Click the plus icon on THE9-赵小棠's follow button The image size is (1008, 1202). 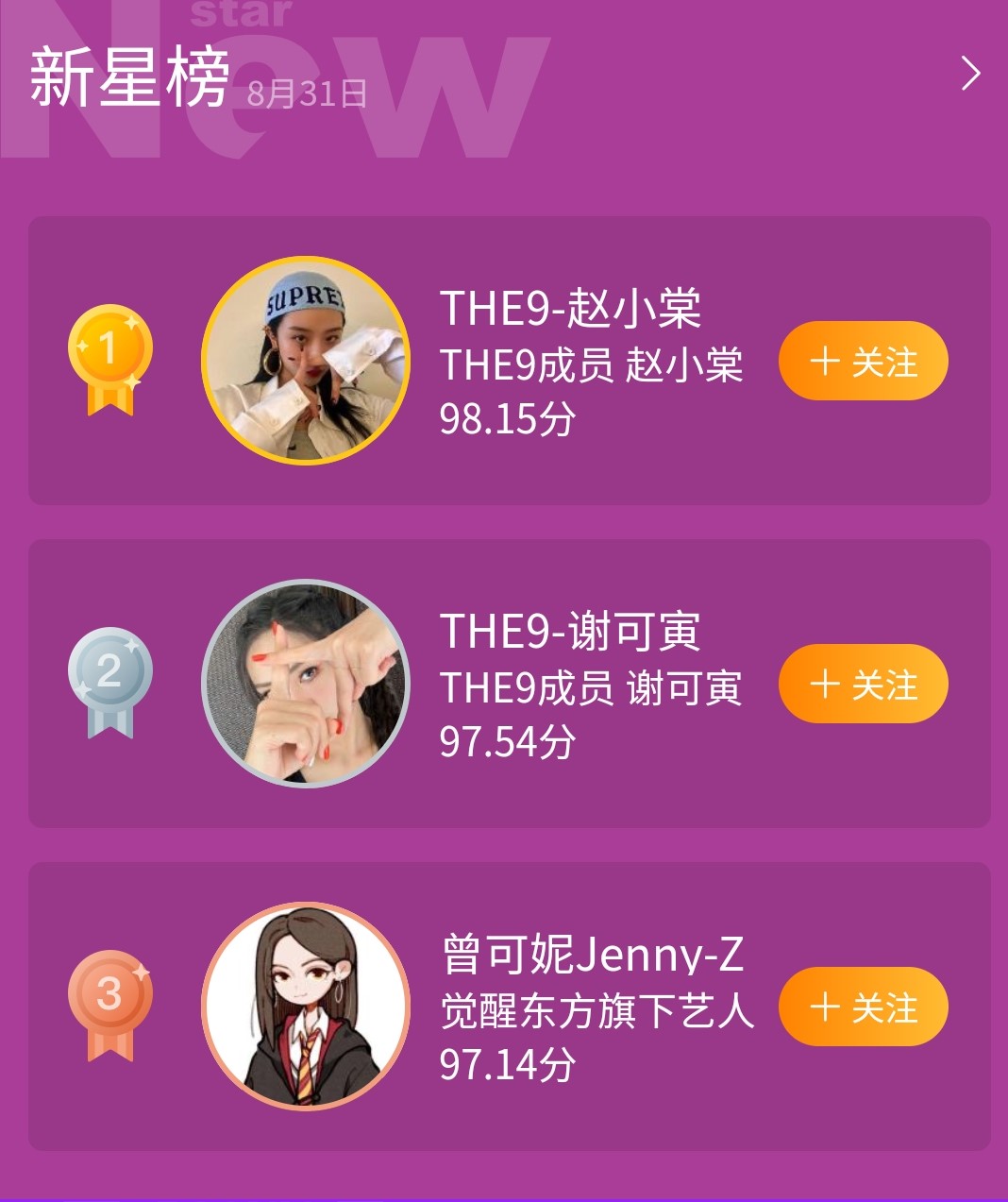[x=825, y=360]
